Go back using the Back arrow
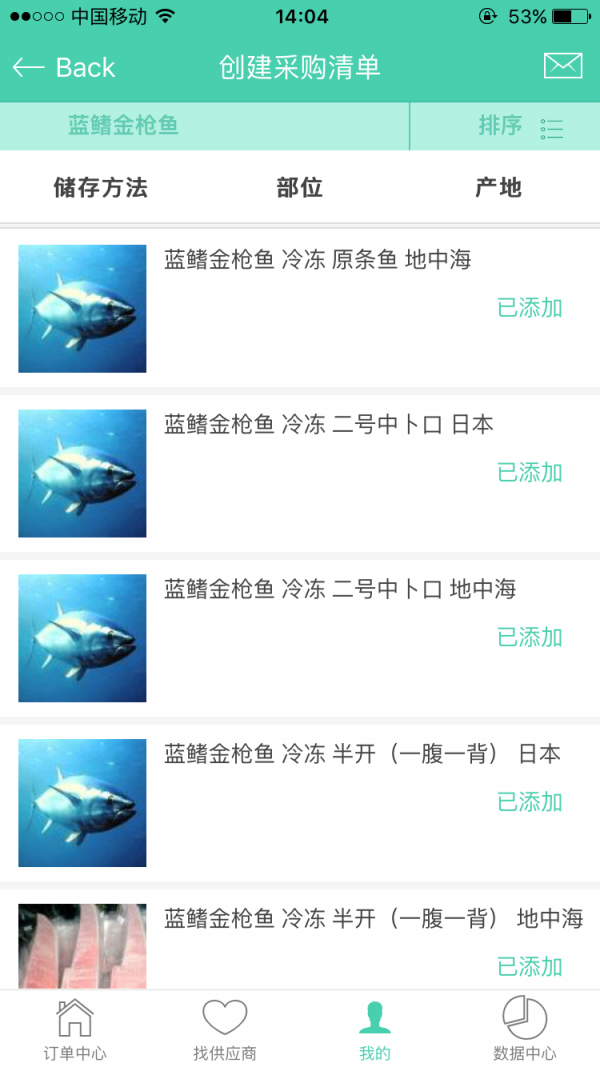 click(x=62, y=67)
